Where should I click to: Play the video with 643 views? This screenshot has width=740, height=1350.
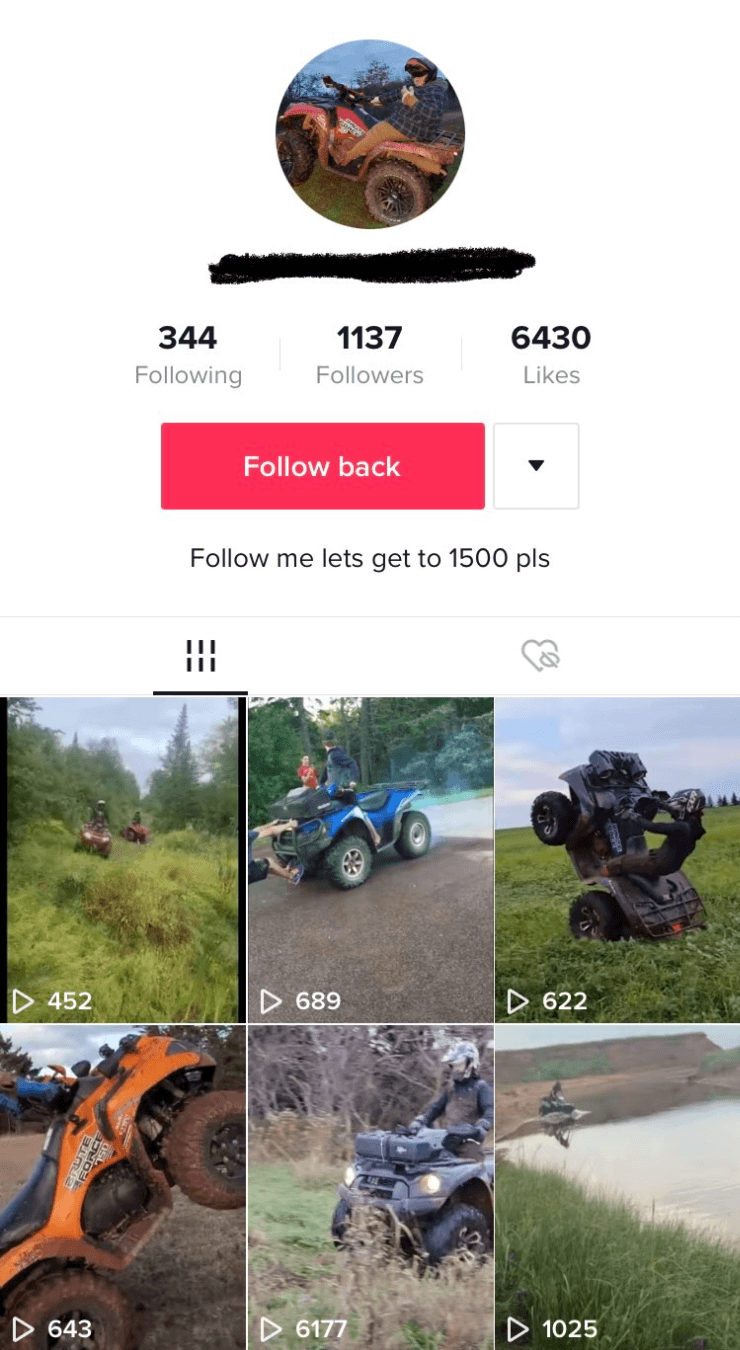[x=122, y=1187]
